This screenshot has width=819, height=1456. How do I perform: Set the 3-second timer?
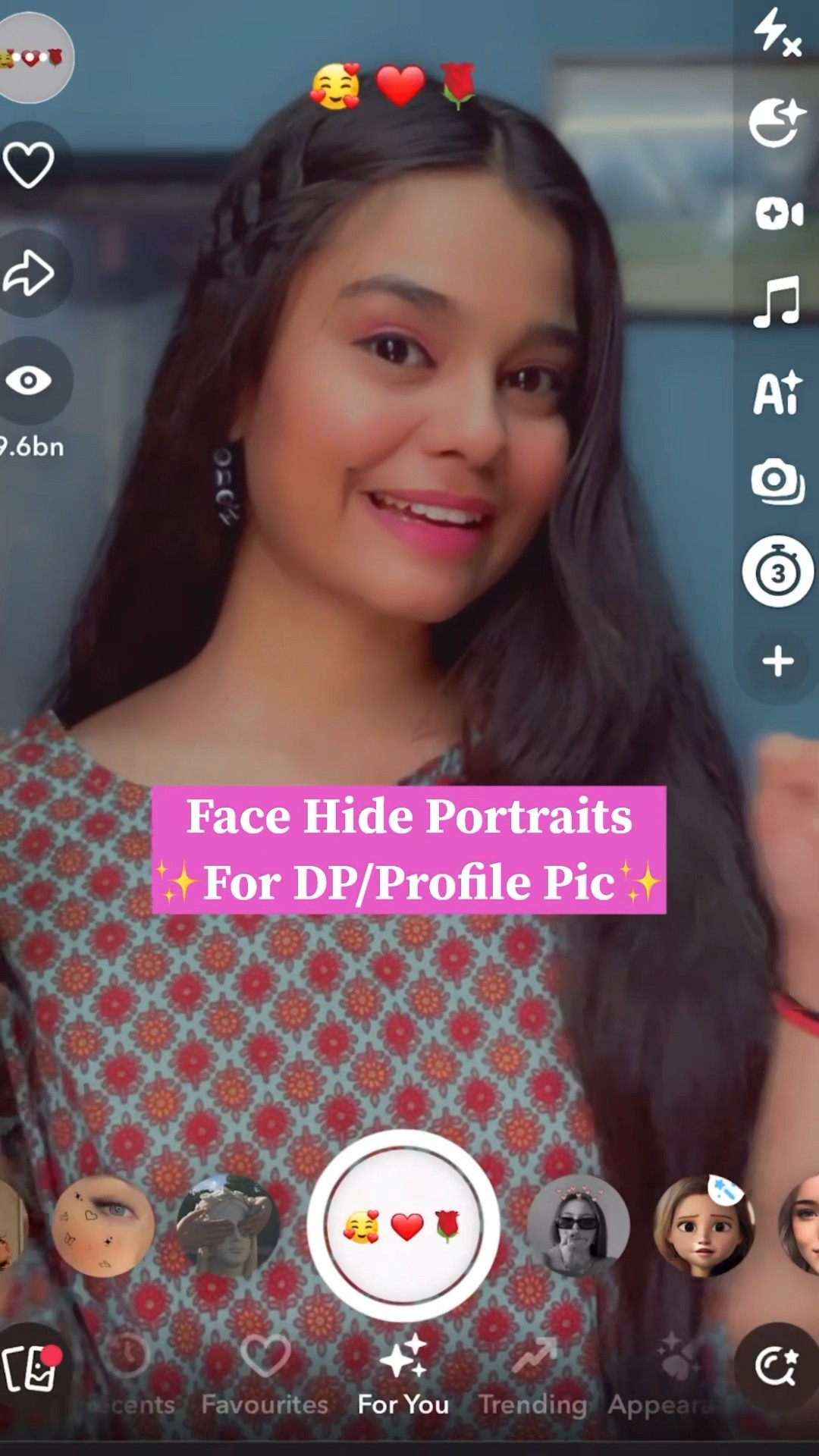(777, 571)
